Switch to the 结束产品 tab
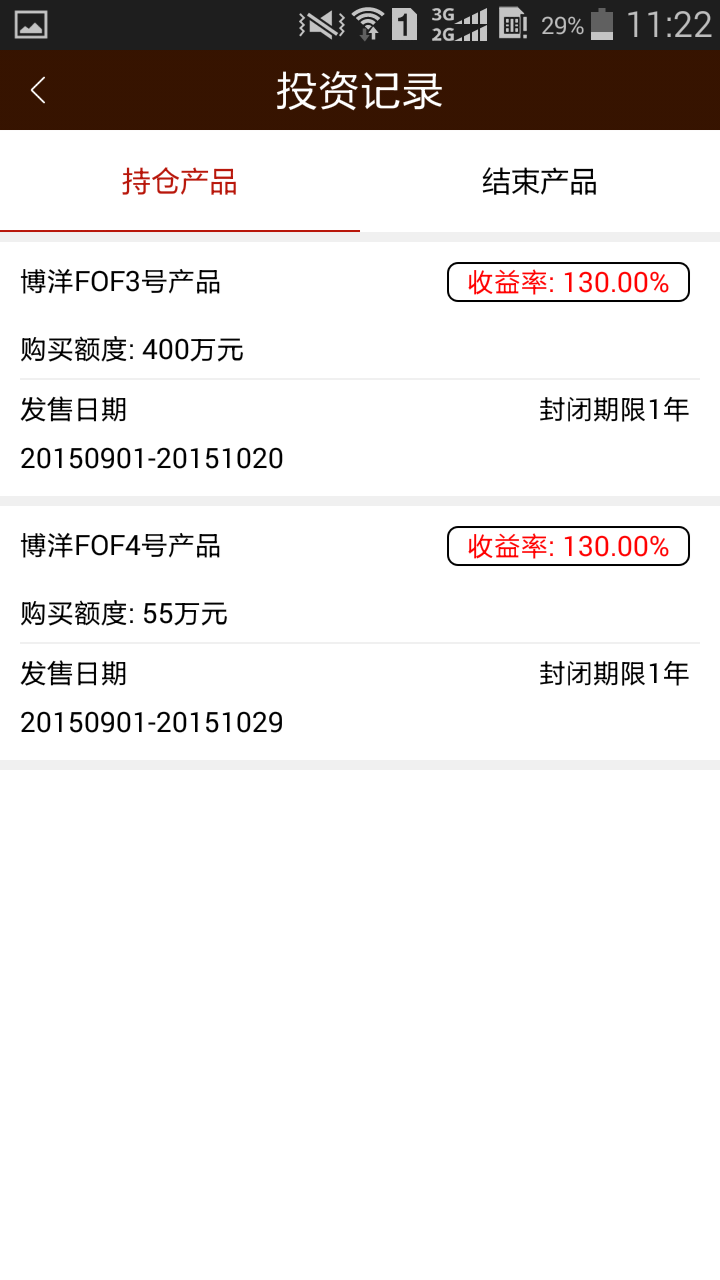This screenshot has height=1280, width=720. coord(539,182)
